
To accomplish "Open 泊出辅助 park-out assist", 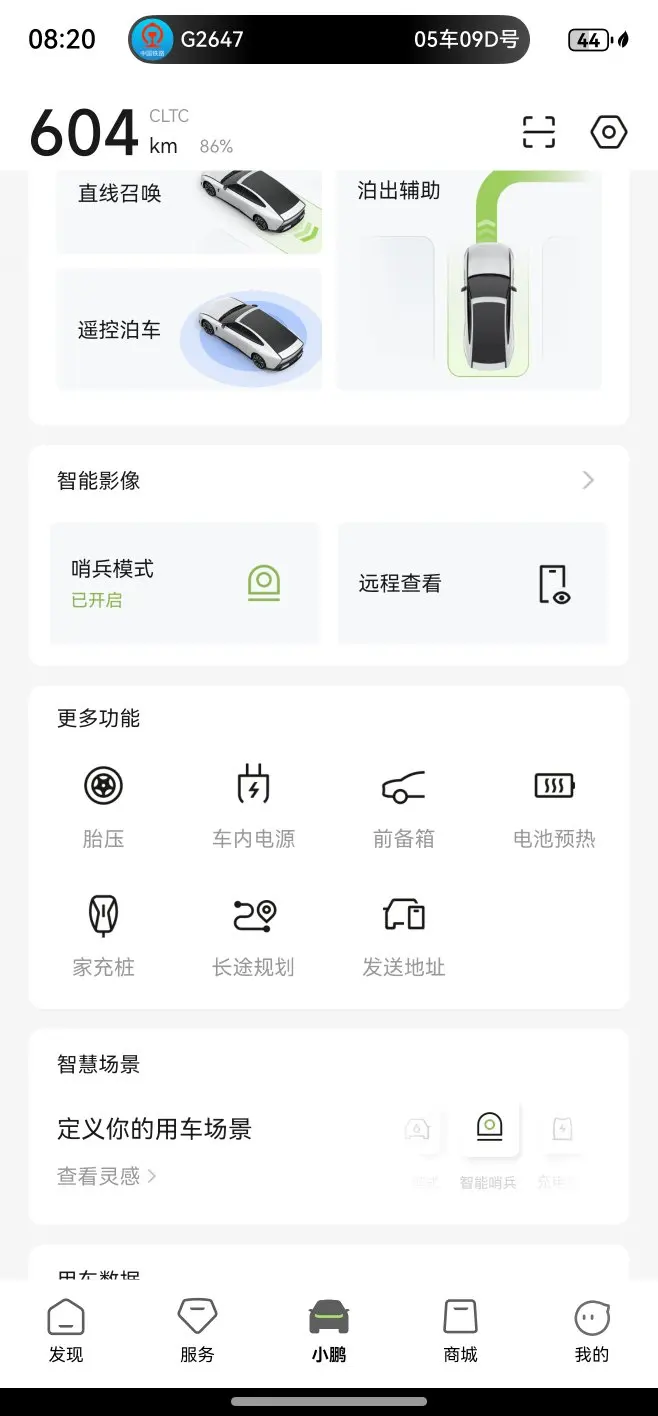I will [x=470, y=280].
